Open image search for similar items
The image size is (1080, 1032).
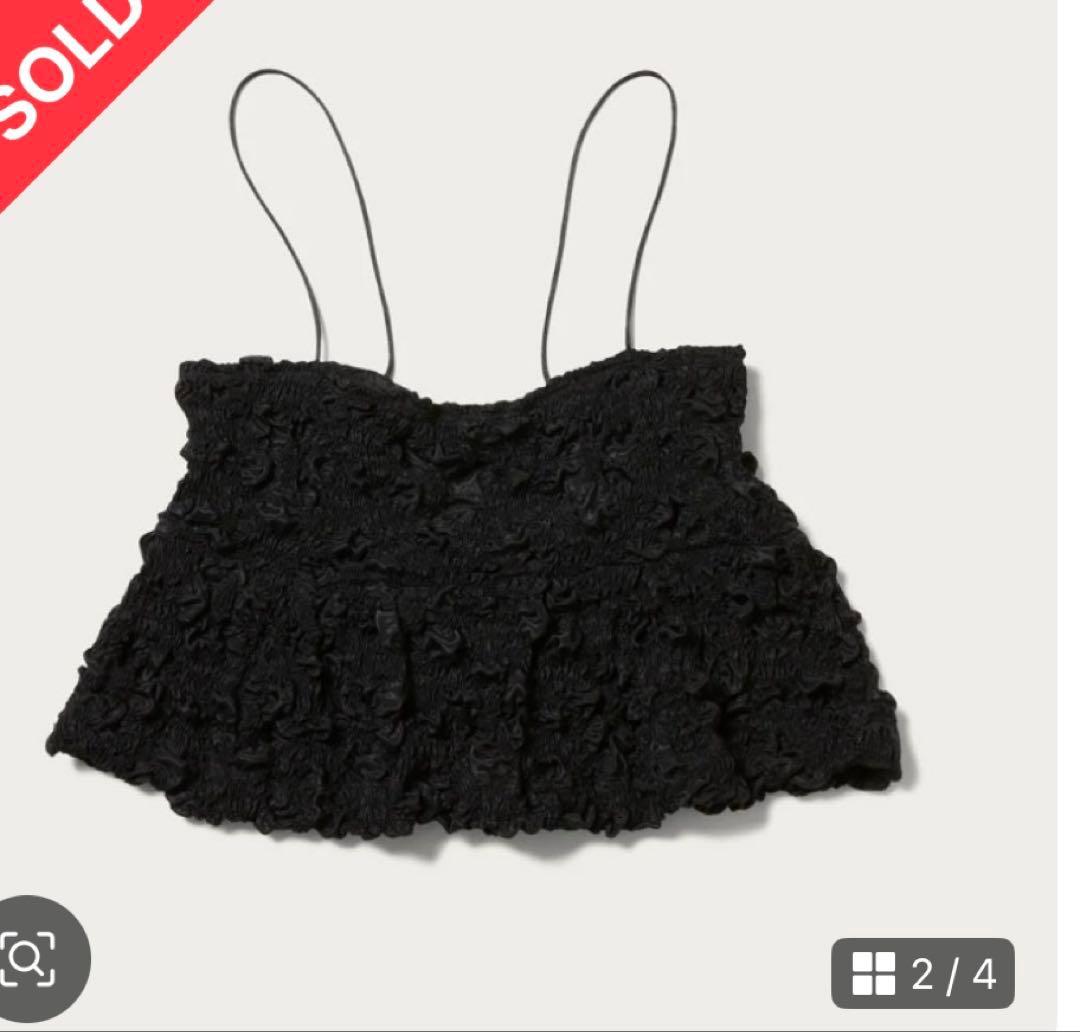point(32,957)
